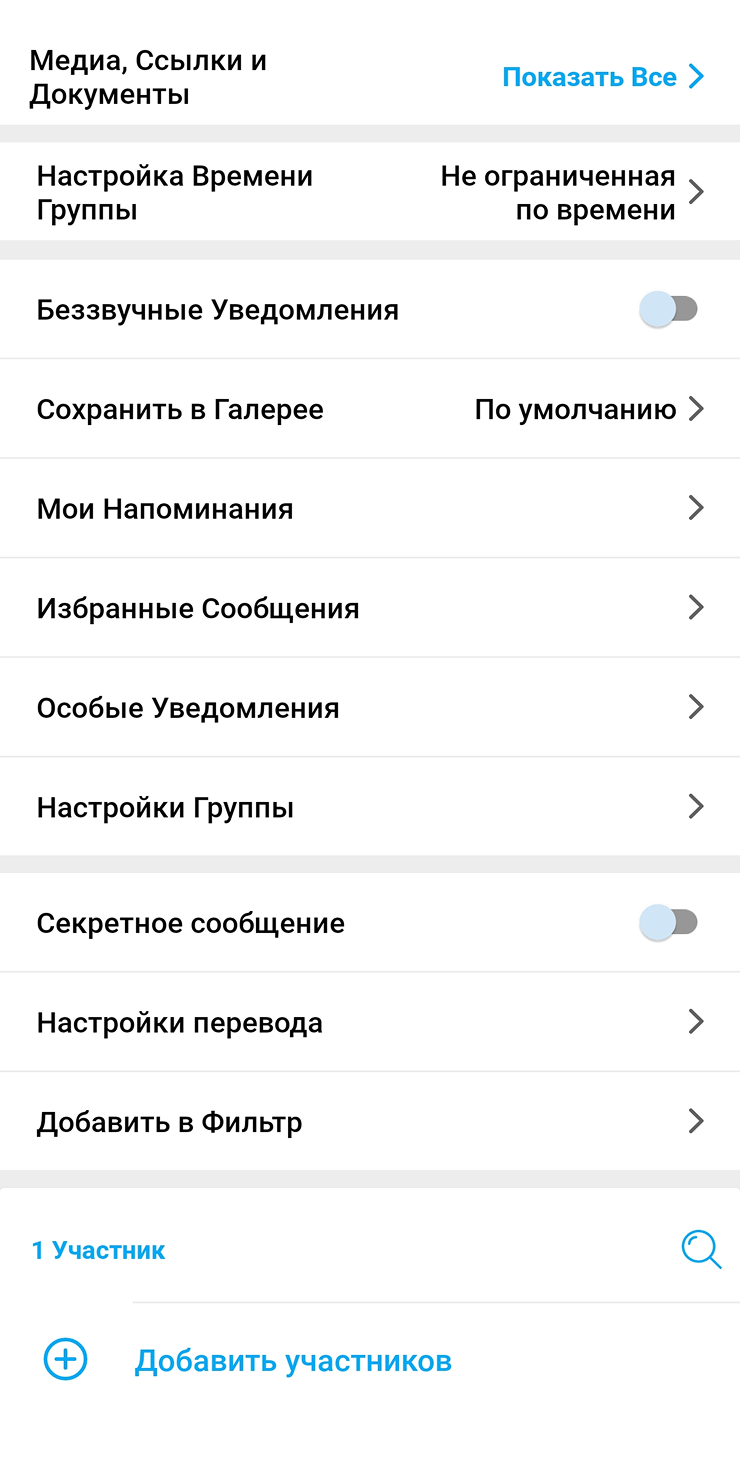The width and height of the screenshot is (740, 1472).
Task: Tap Добавить участников
Action: 292,1361
